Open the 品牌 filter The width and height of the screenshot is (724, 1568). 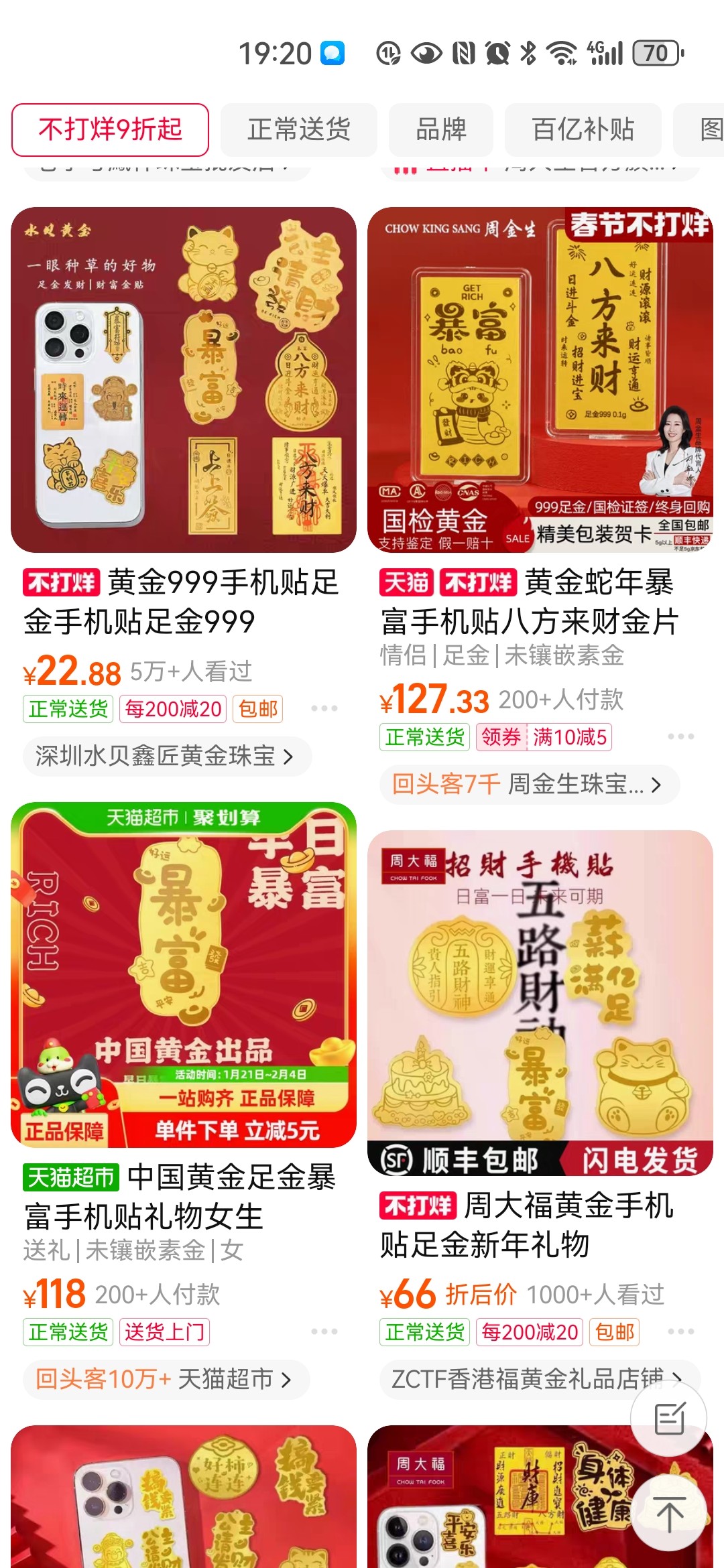point(440,129)
